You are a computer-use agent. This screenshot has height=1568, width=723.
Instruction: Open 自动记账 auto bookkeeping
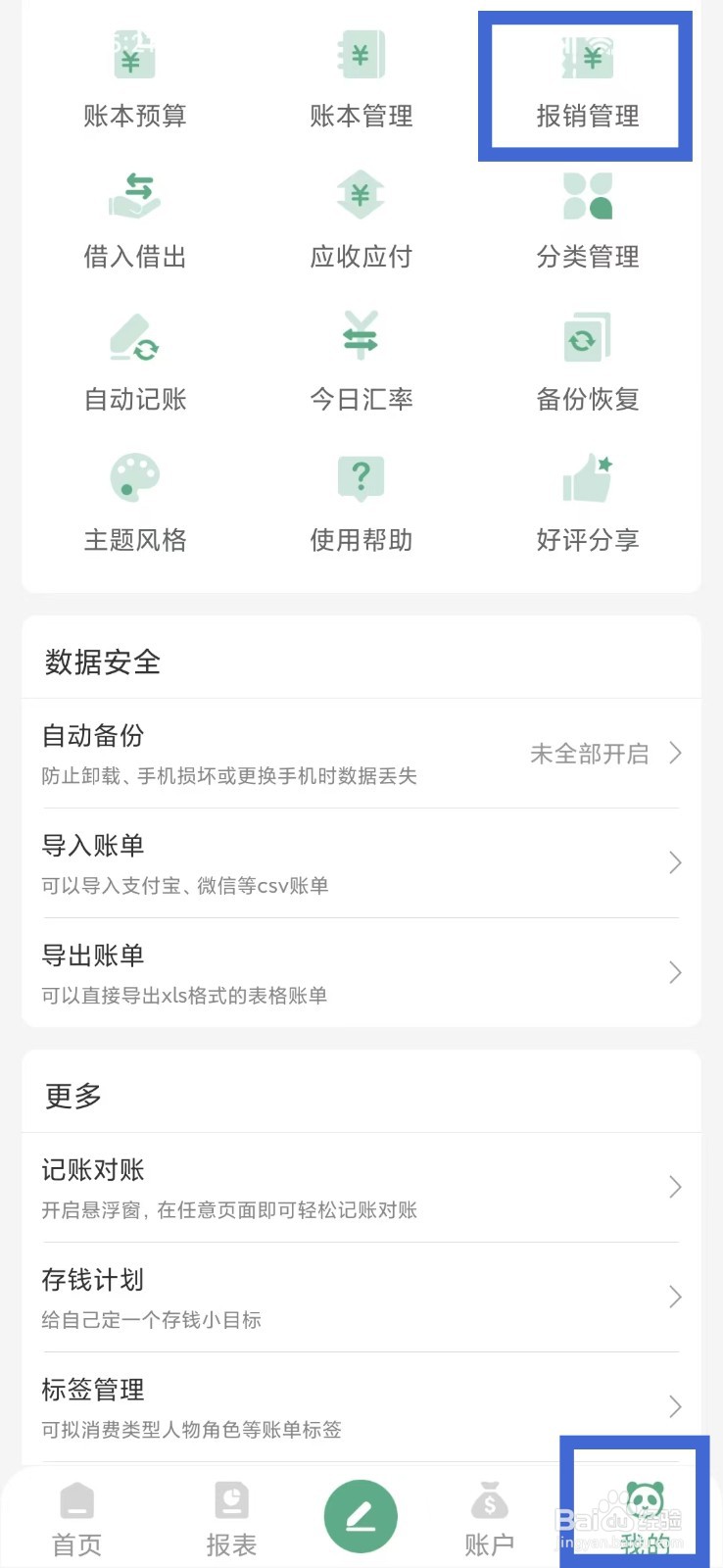[134, 365]
